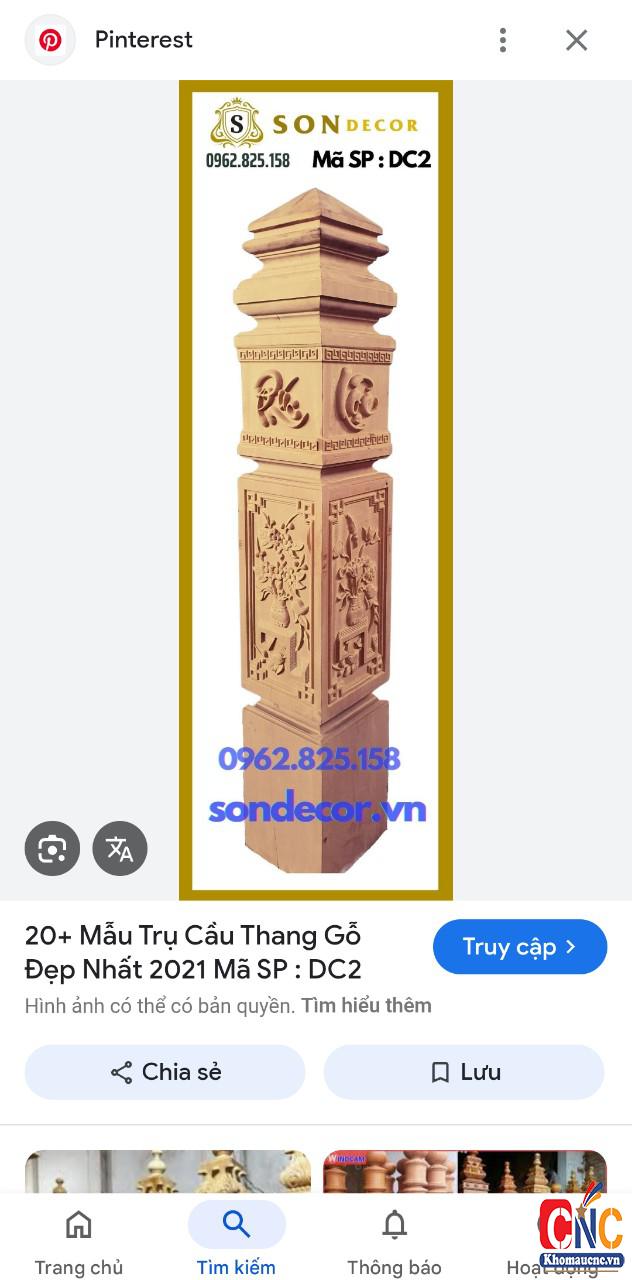
Task: Translate the text in the image
Action: 120,849
